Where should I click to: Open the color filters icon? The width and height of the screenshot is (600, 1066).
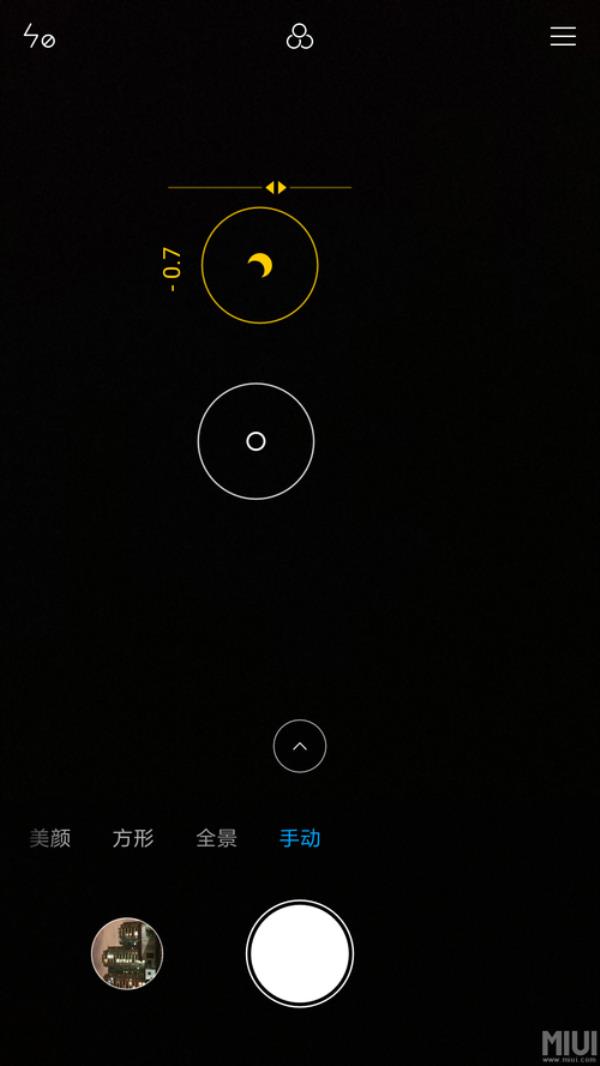click(299, 37)
